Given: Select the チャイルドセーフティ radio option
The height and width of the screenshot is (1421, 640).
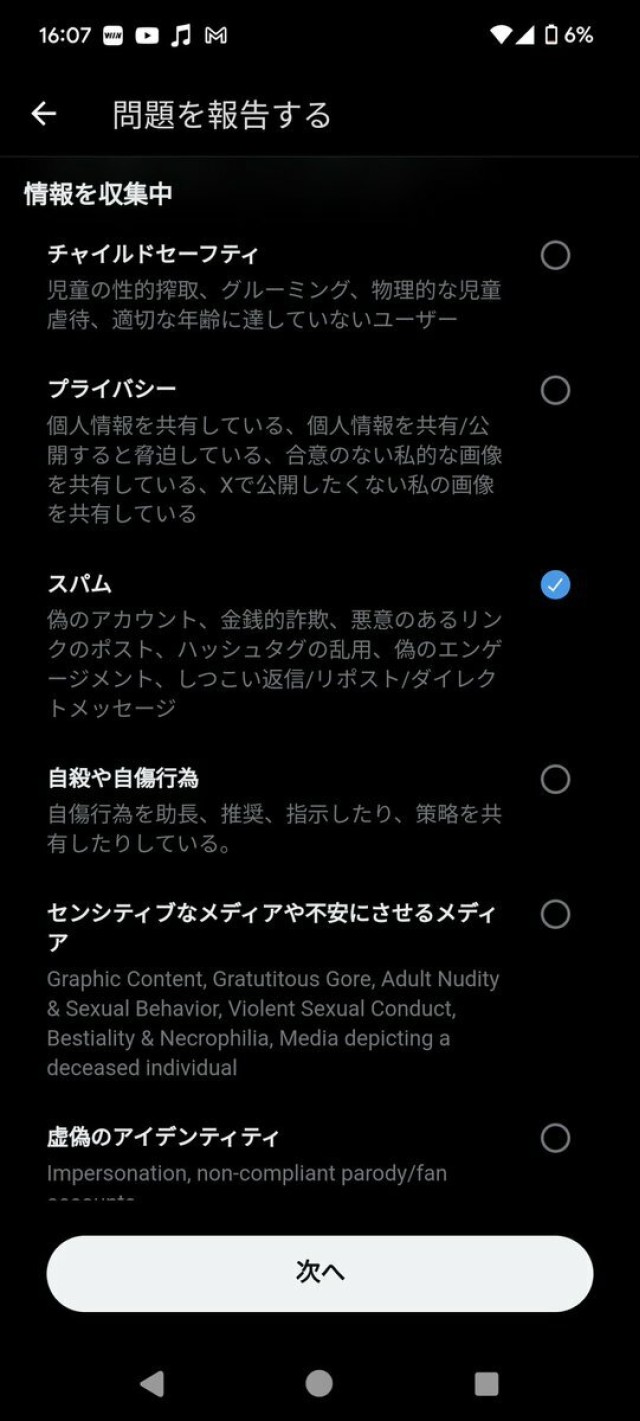Looking at the screenshot, I should [555, 256].
